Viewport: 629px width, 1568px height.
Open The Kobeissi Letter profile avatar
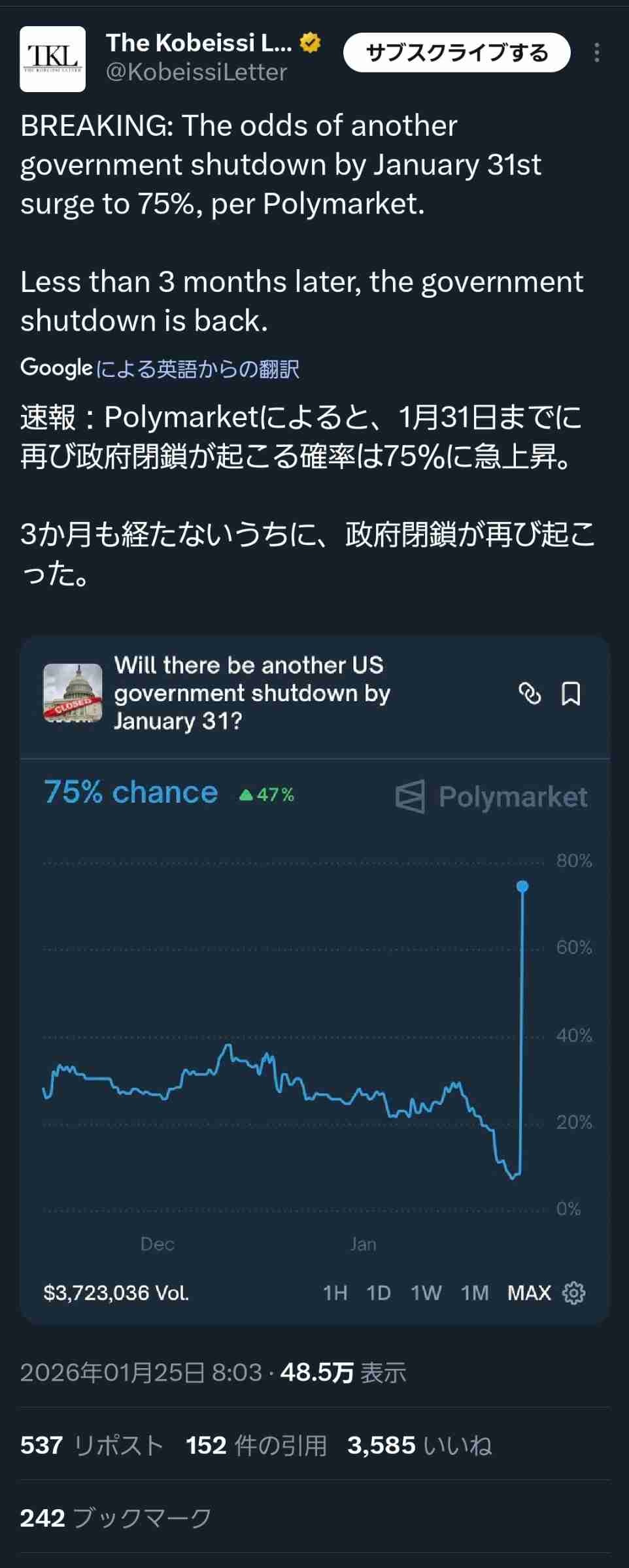pos(52,59)
